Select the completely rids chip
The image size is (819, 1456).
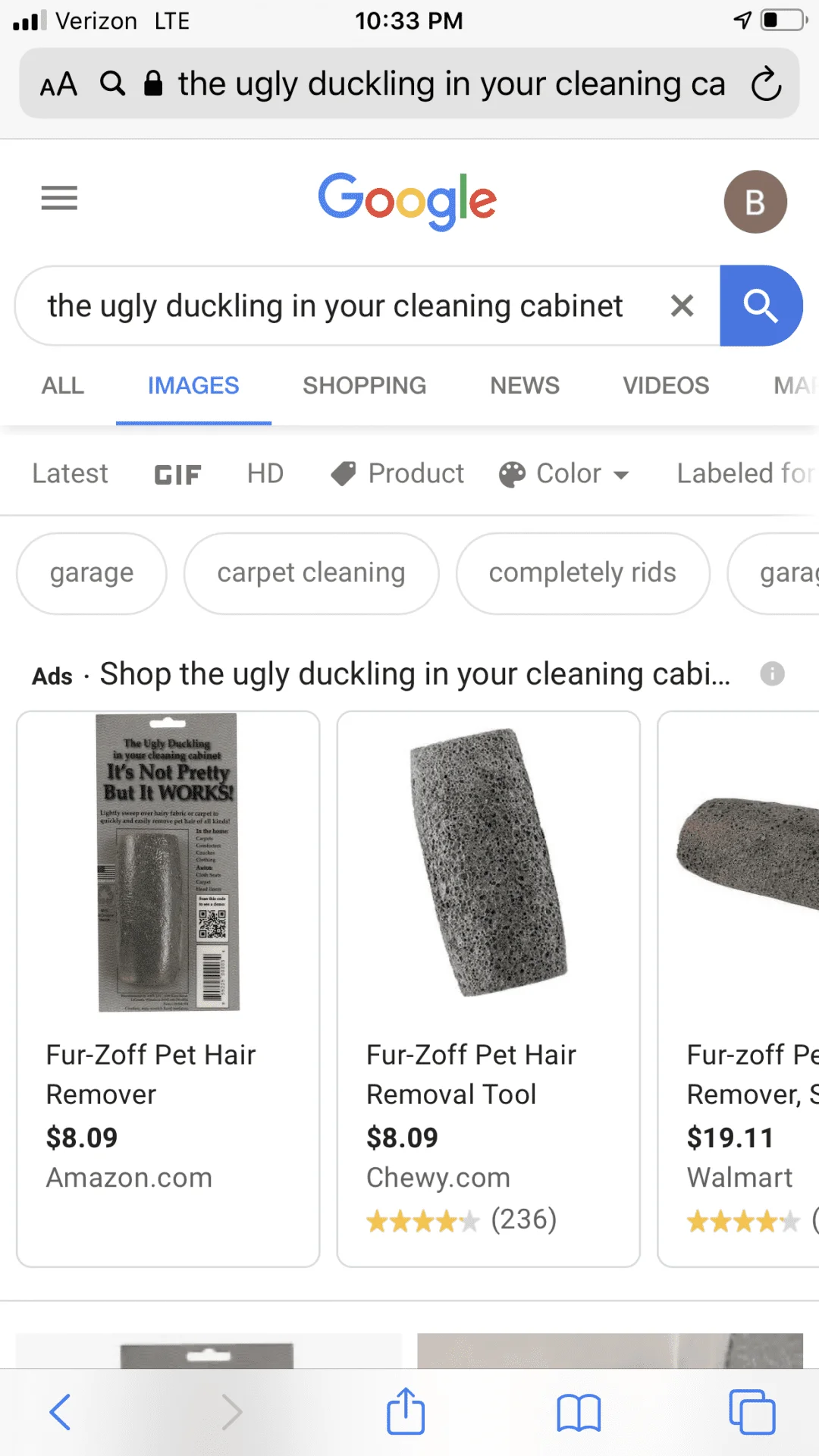coord(582,573)
